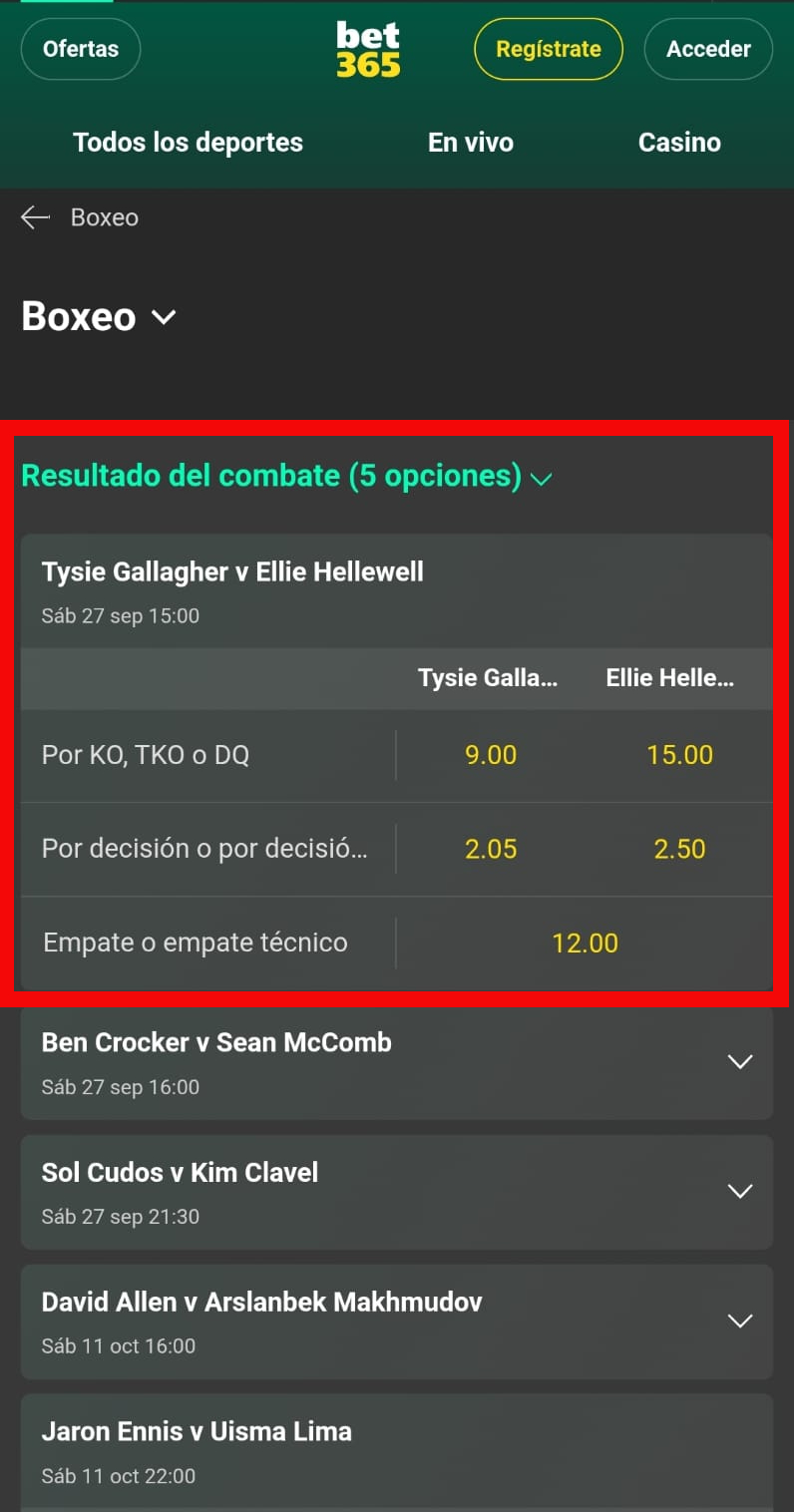Collapse the Tysie Gallagher v Ellie Hellewell fight
The image size is (794, 1512).
coord(396,589)
